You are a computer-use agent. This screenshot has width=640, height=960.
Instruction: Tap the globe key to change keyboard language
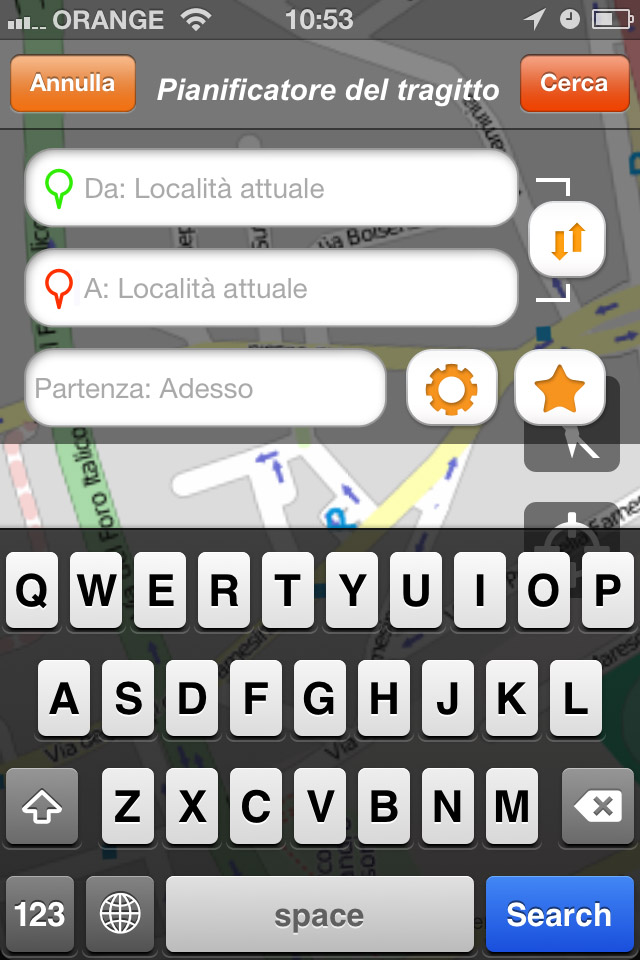coord(120,914)
